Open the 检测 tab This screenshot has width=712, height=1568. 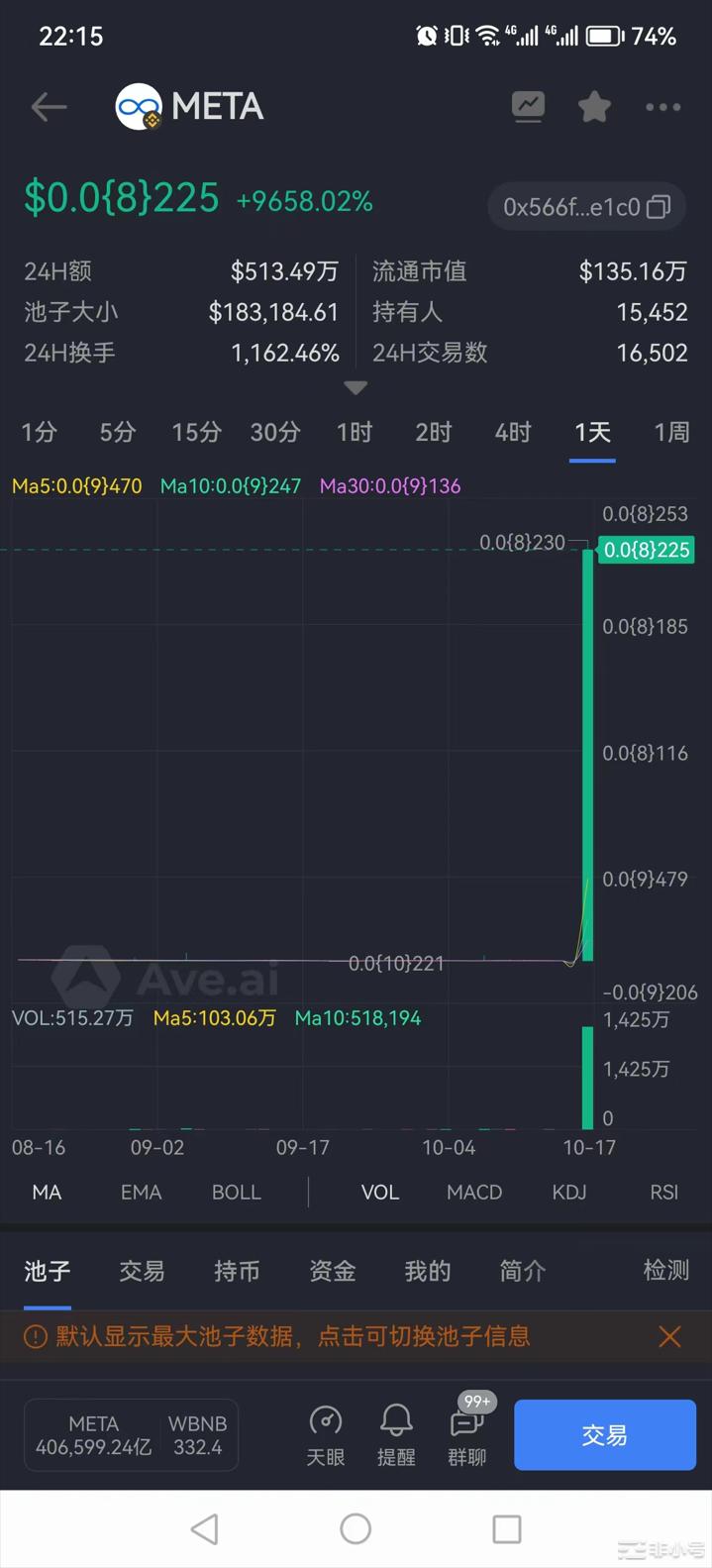pos(665,1271)
